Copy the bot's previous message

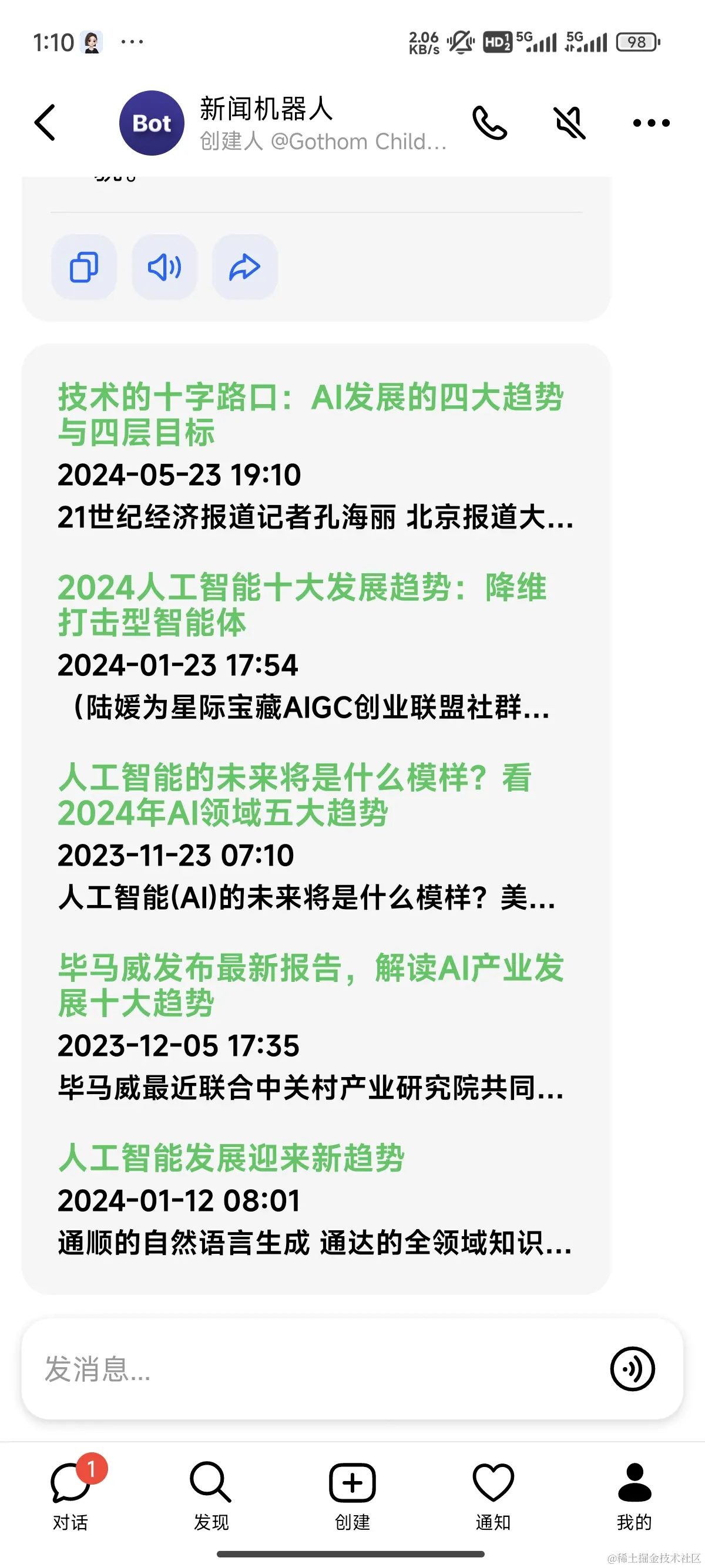[x=84, y=267]
